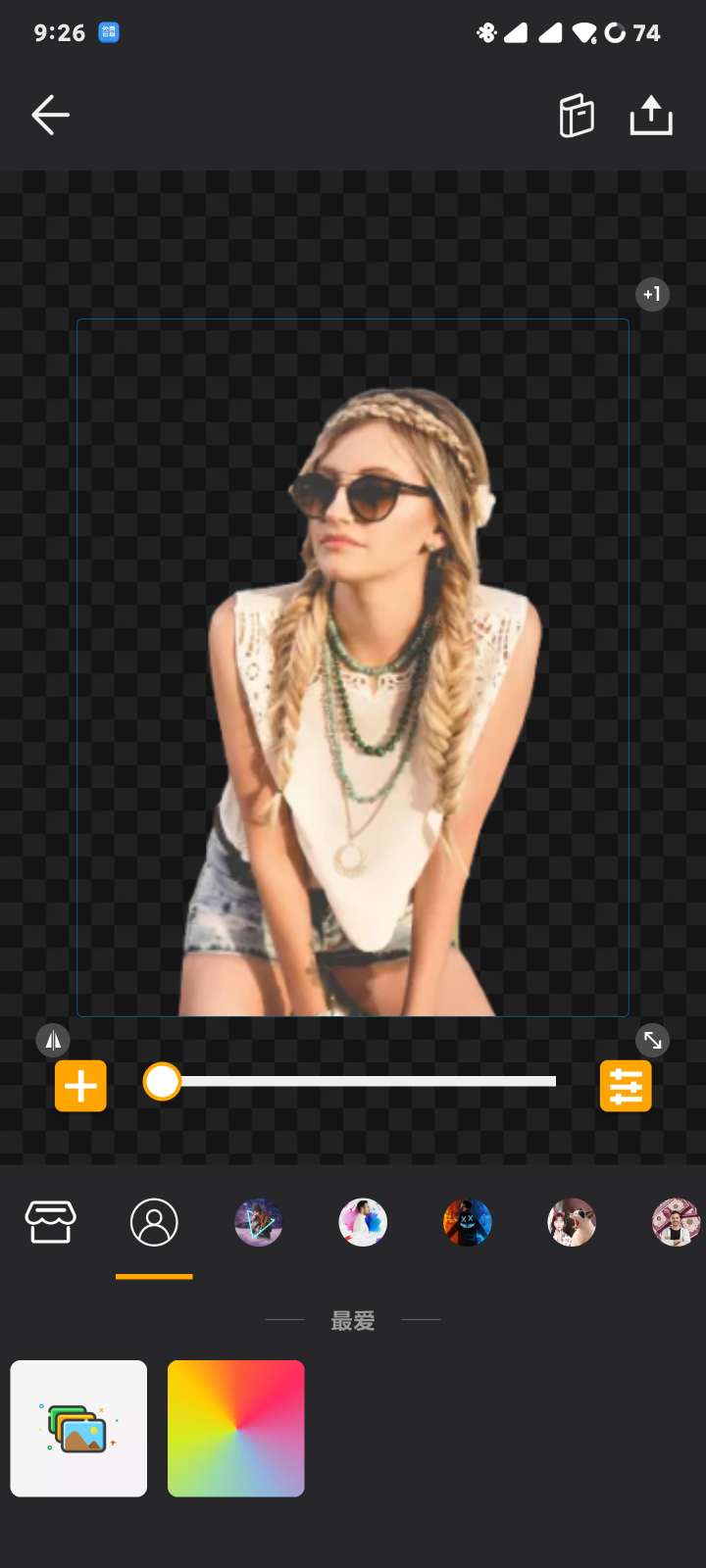This screenshot has height=1568, width=706.
Task: Tap the resize handle icon
Action: [652, 1040]
